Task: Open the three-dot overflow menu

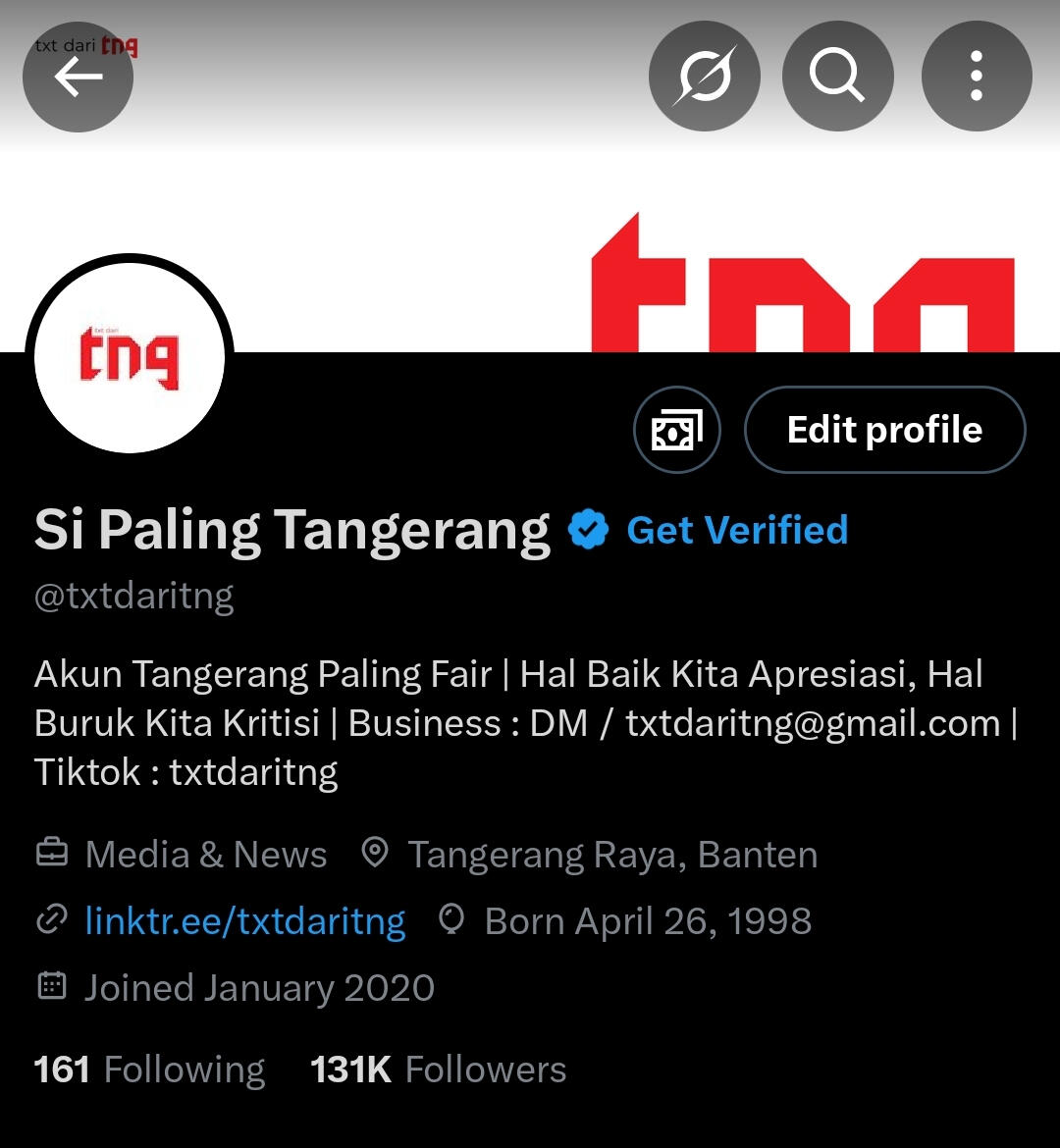Action: (x=976, y=77)
